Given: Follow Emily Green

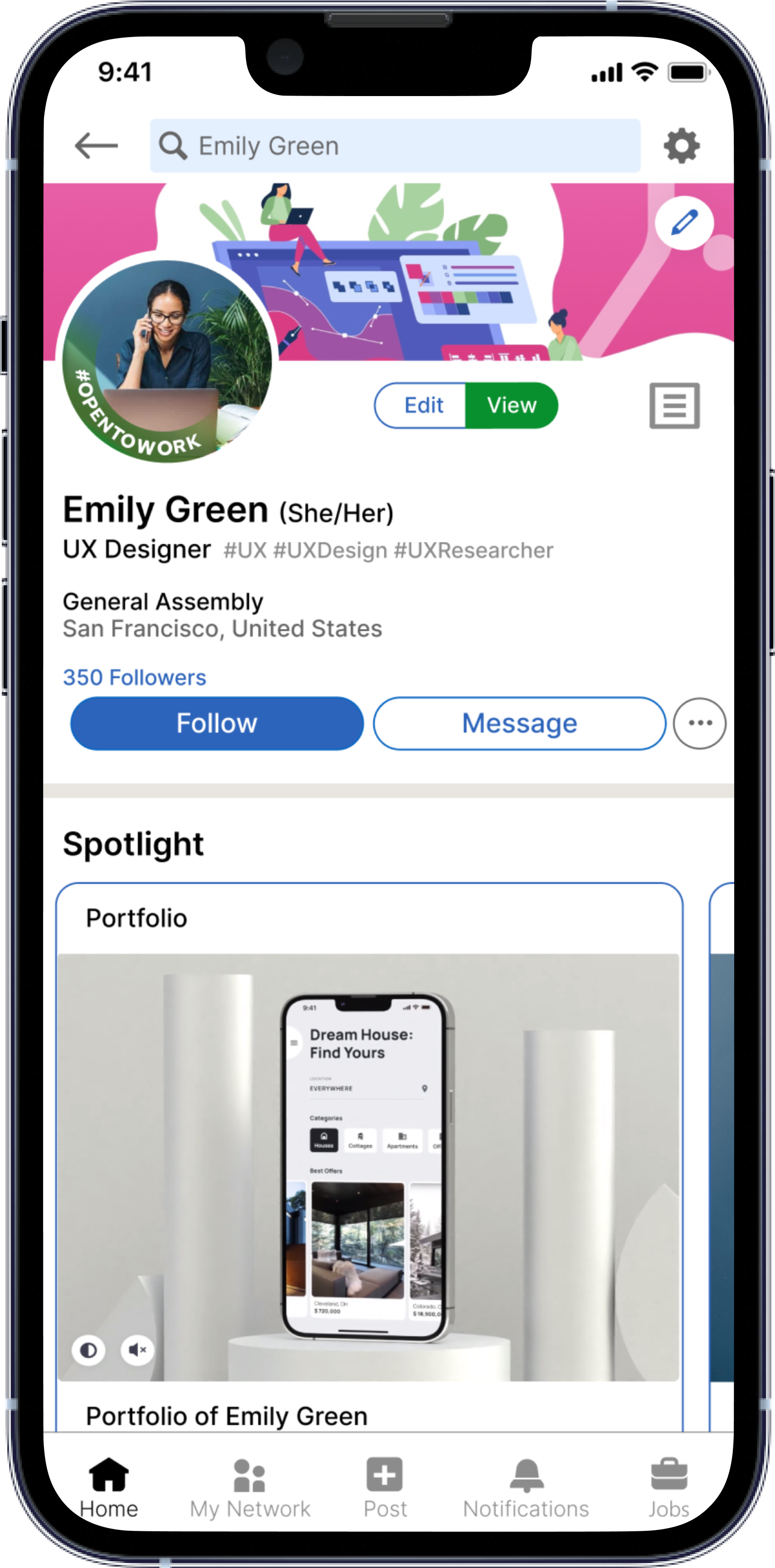Looking at the screenshot, I should coord(217,723).
